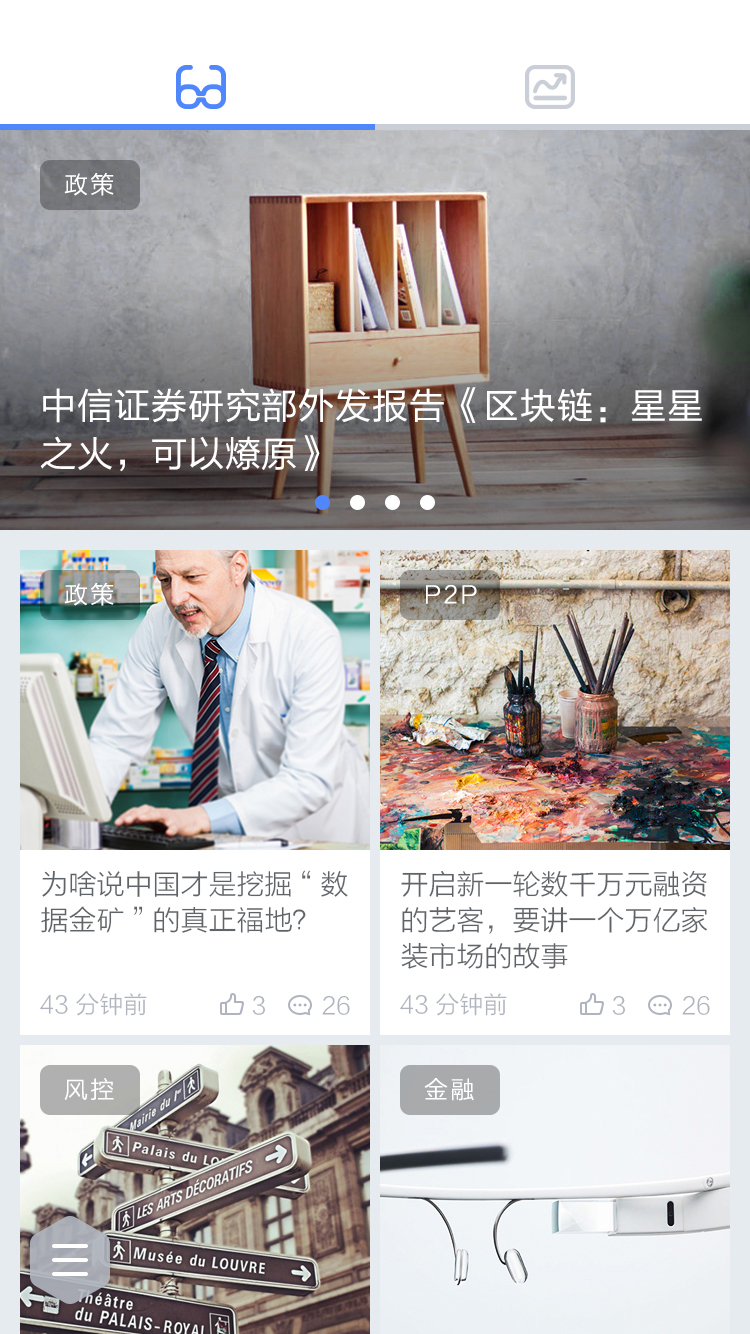Move to the third slide via dot indicator
Viewport: 750px width, 1334px height.
393,502
